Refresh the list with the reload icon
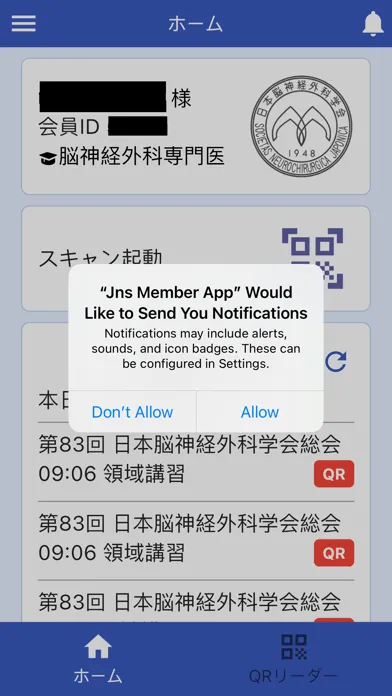 [x=336, y=362]
